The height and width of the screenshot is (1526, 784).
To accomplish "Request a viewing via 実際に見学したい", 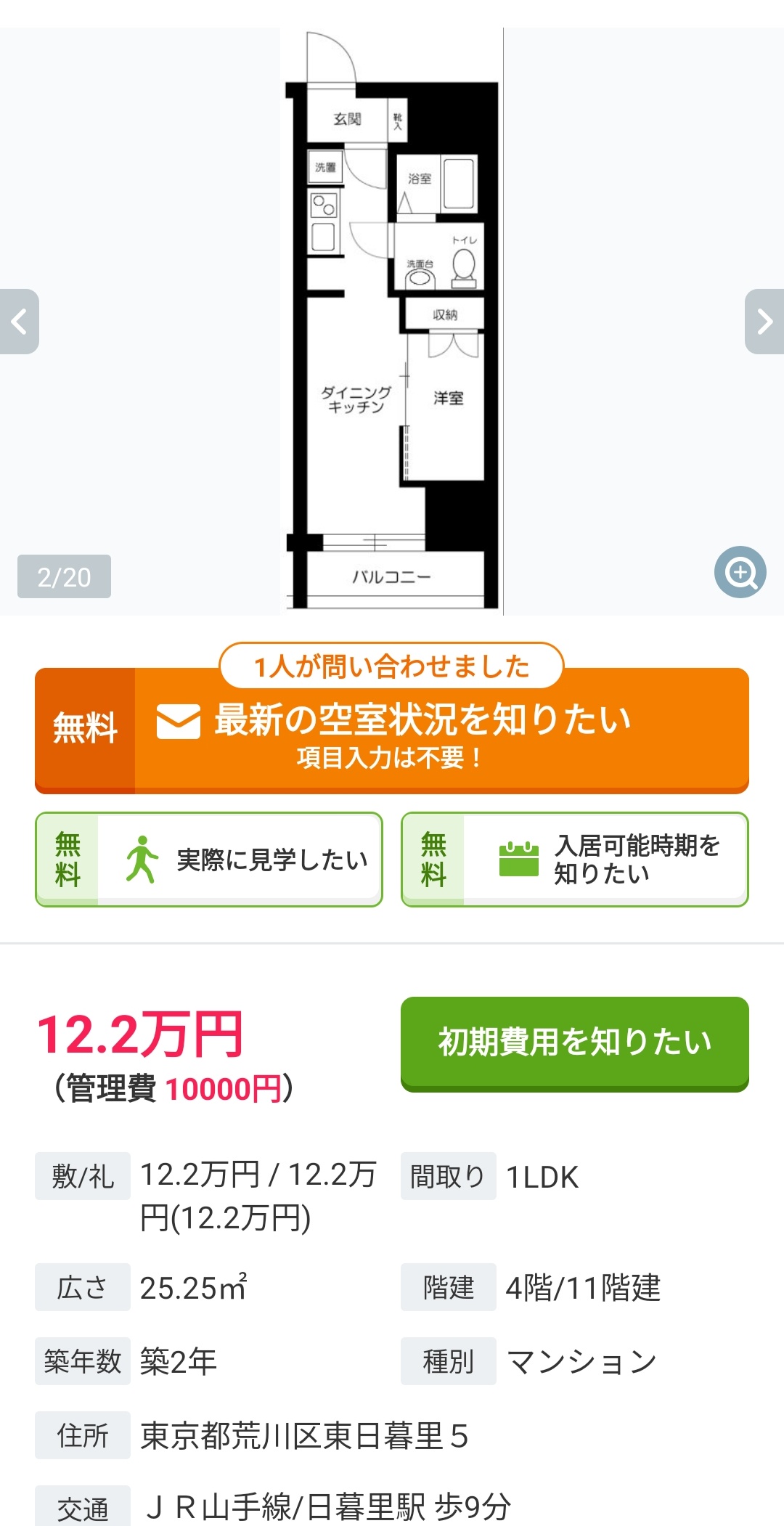I will pos(209,860).
